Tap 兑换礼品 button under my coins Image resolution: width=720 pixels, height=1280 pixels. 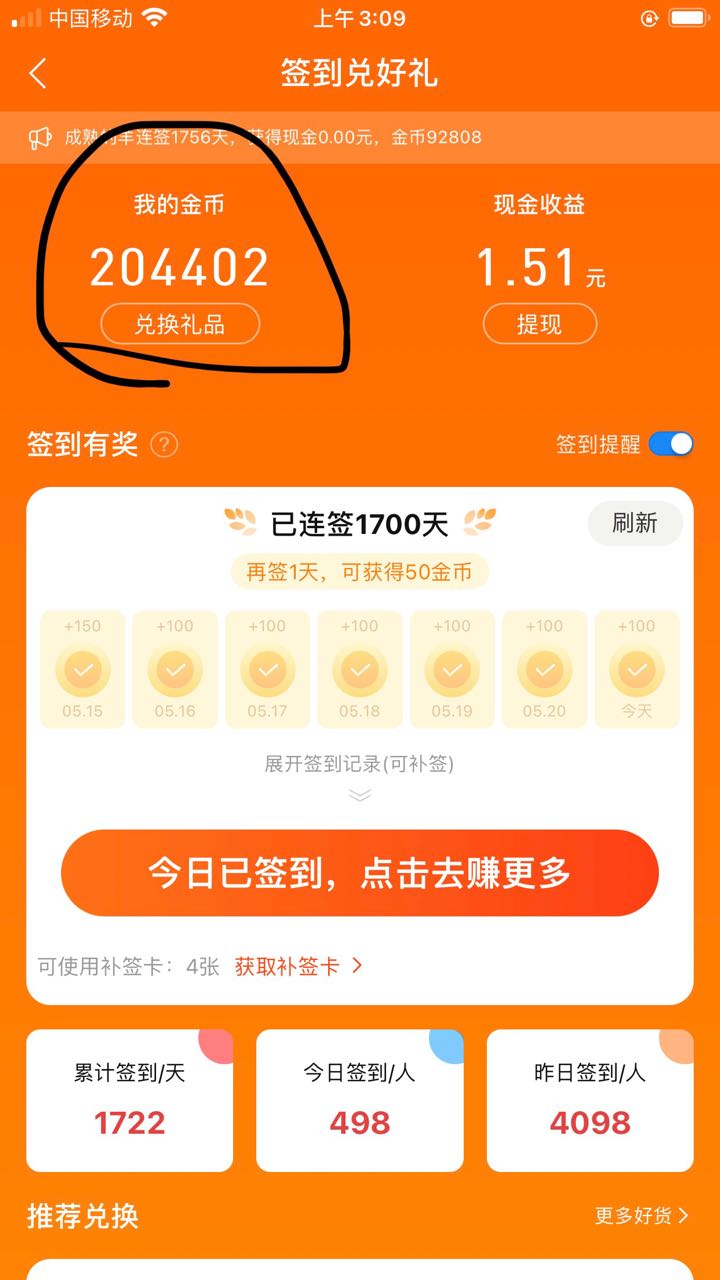(x=180, y=324)
